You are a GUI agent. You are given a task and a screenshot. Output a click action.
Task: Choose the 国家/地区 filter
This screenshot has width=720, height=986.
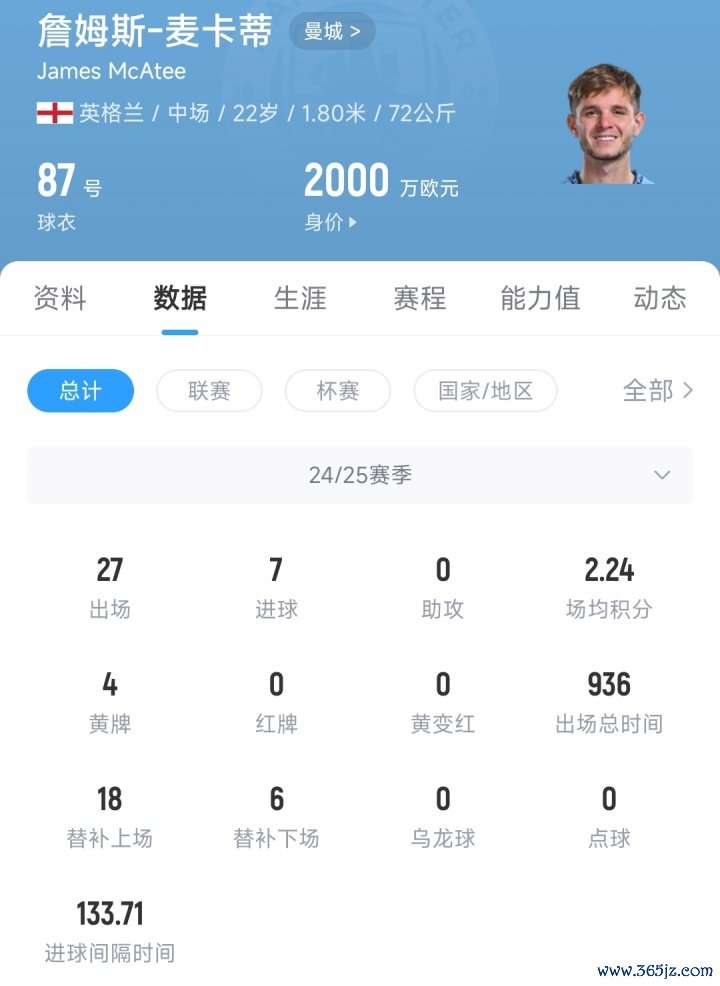(x=485, y=391)
